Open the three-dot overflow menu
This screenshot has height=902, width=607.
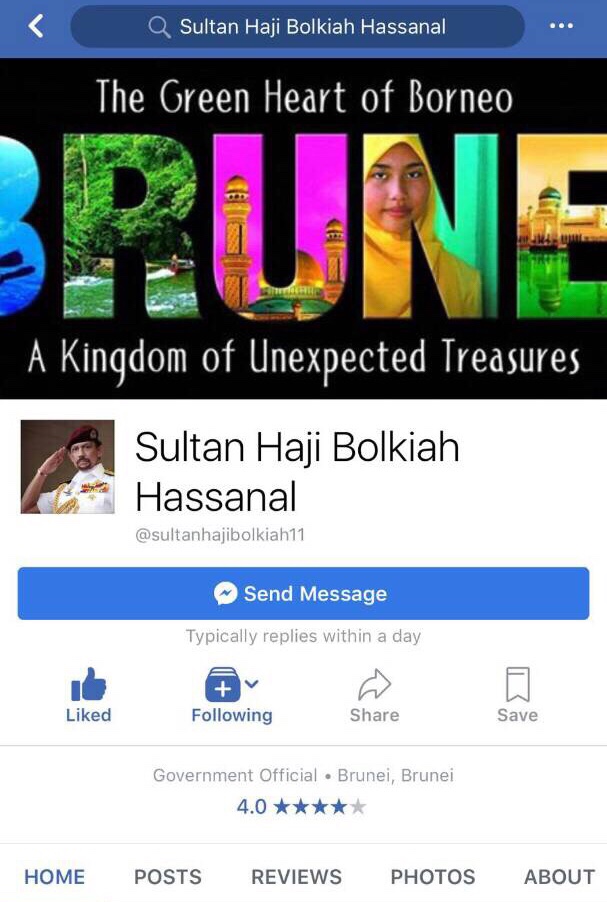point(562,26)
